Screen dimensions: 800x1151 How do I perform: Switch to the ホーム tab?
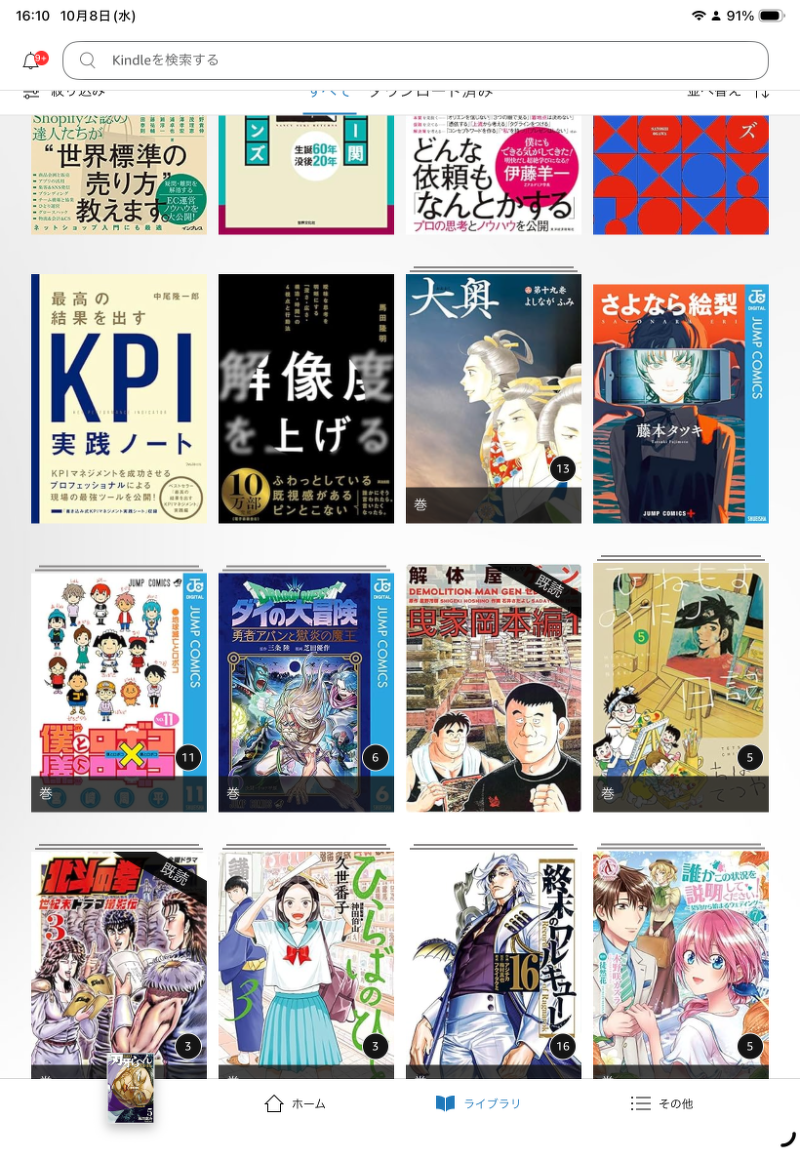pyautogui.click(x=295, y=1103)
